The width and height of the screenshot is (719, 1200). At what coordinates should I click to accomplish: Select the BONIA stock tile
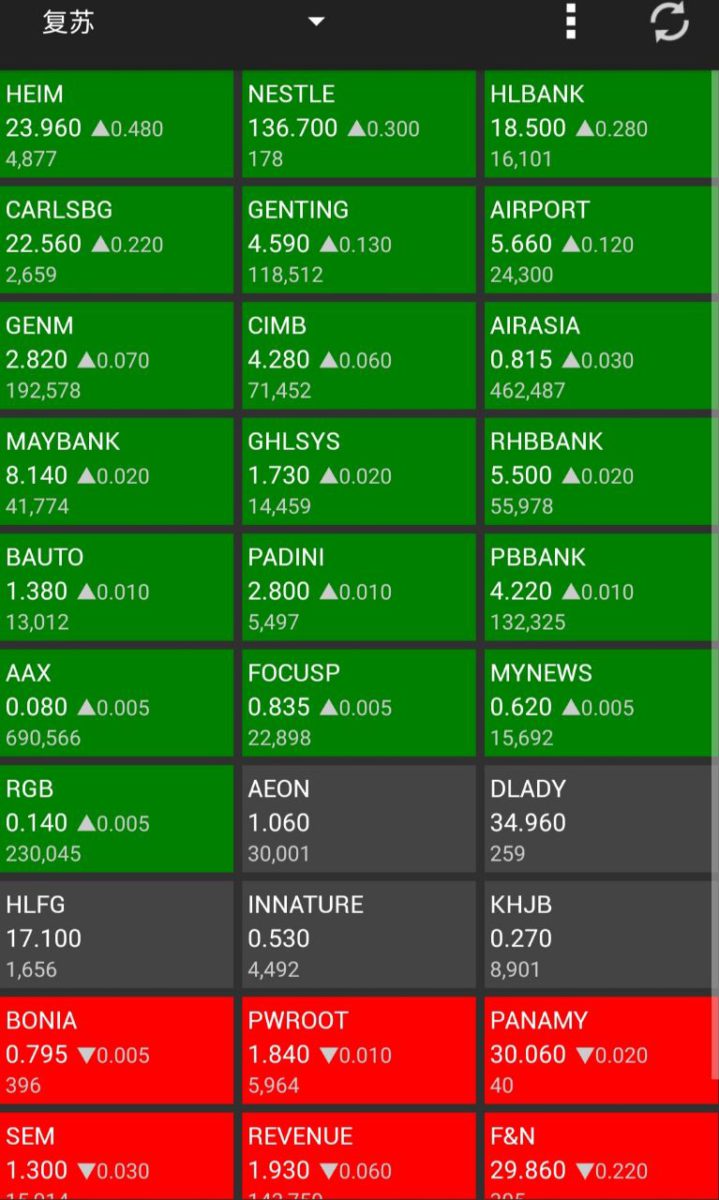[116, 1050]
